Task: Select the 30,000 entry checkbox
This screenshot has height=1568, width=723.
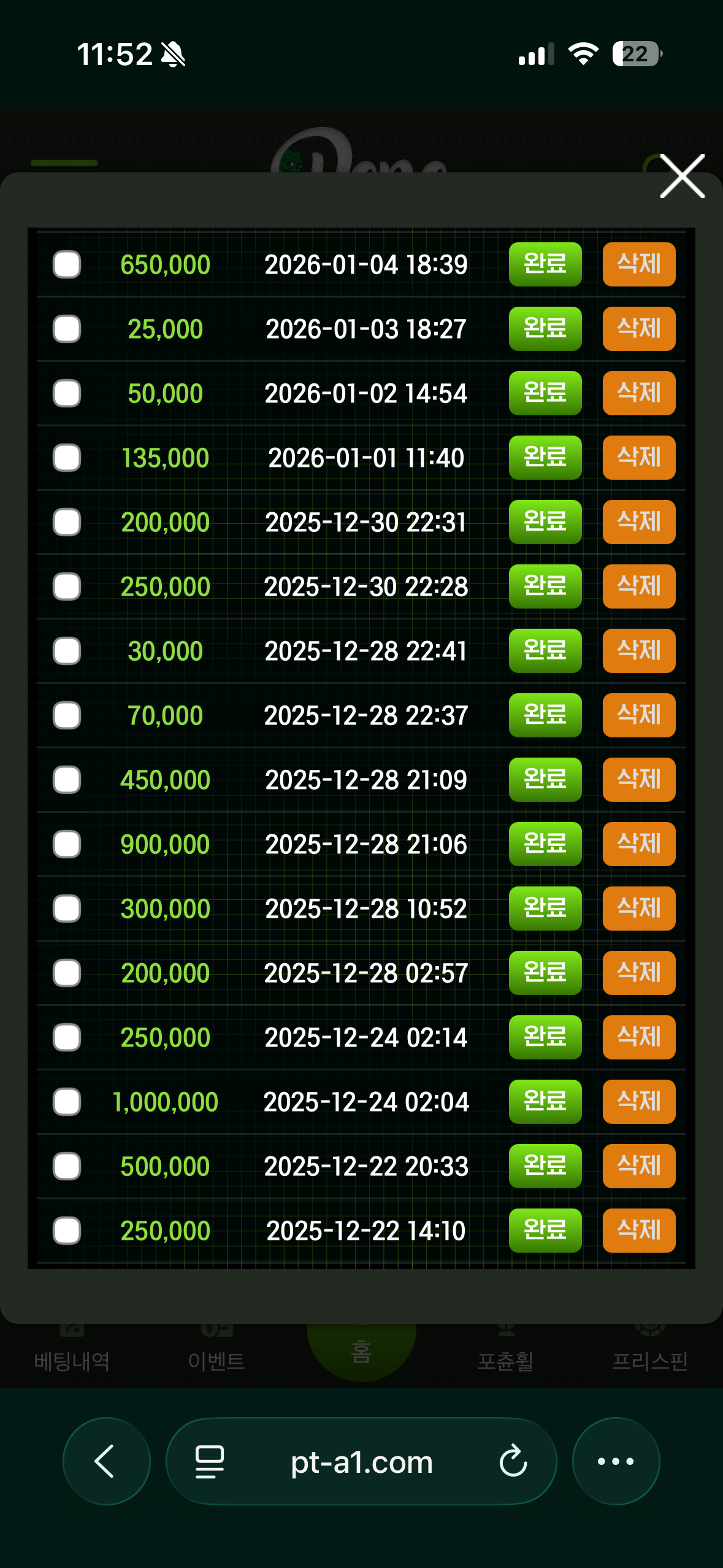Action: point(67,651)
